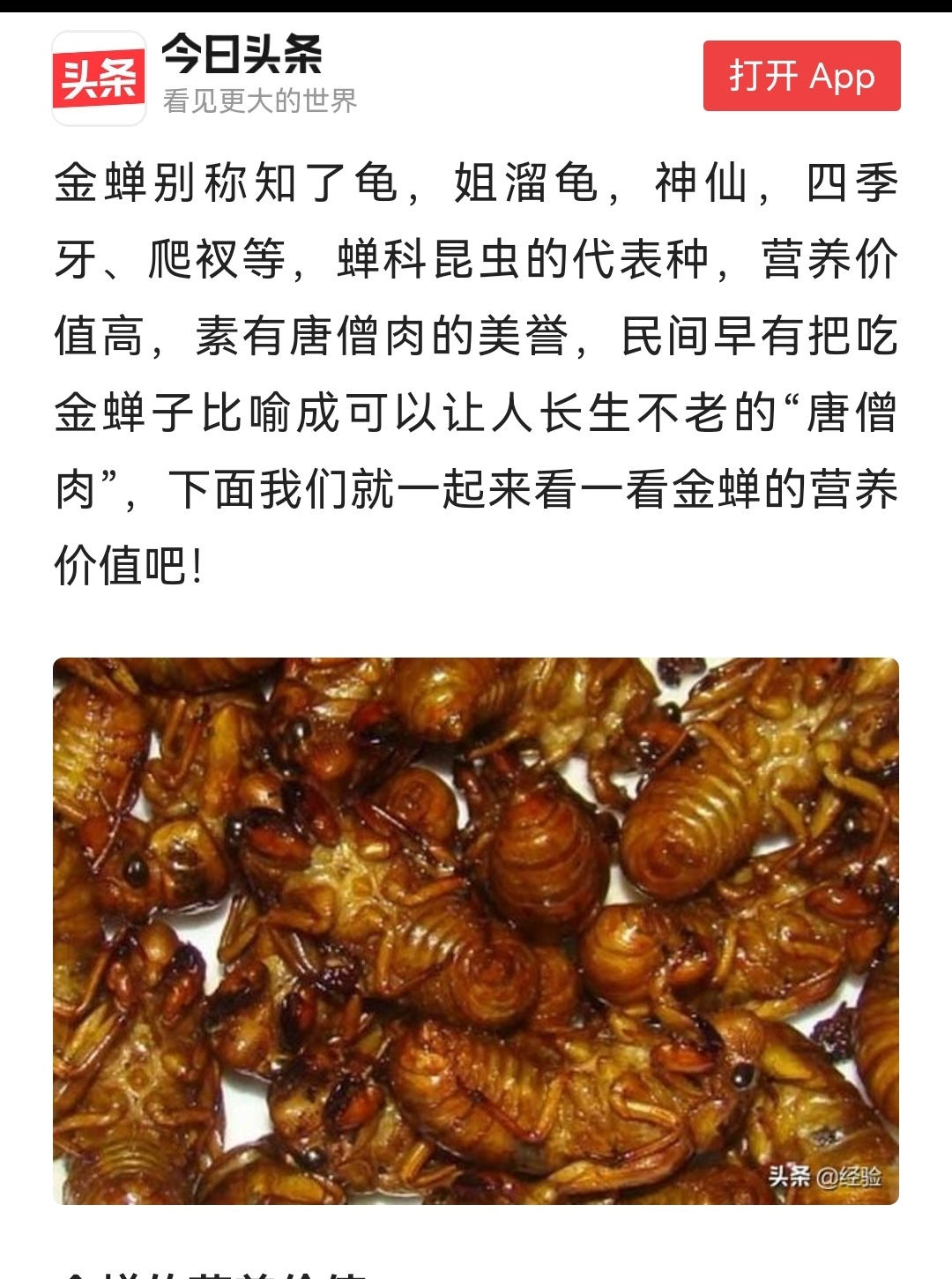The width and height of the screenshot is (952, 1279).
Task: View the fried cicada article image
Action: click(476, 930)
